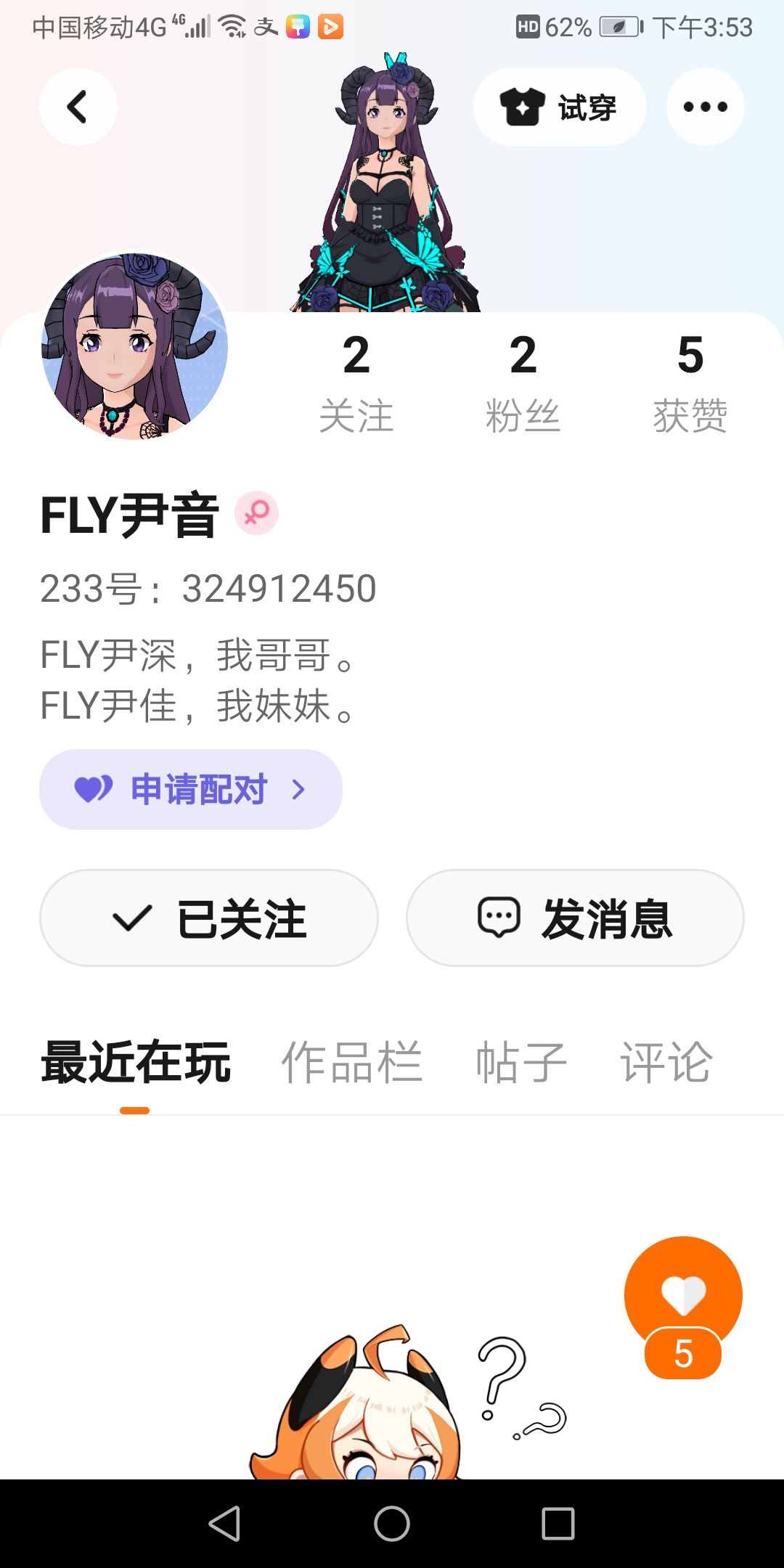The height and width of the screenshot is (1568, 784).
Task: Open the recent apps overview
Action: [558, 1523]
